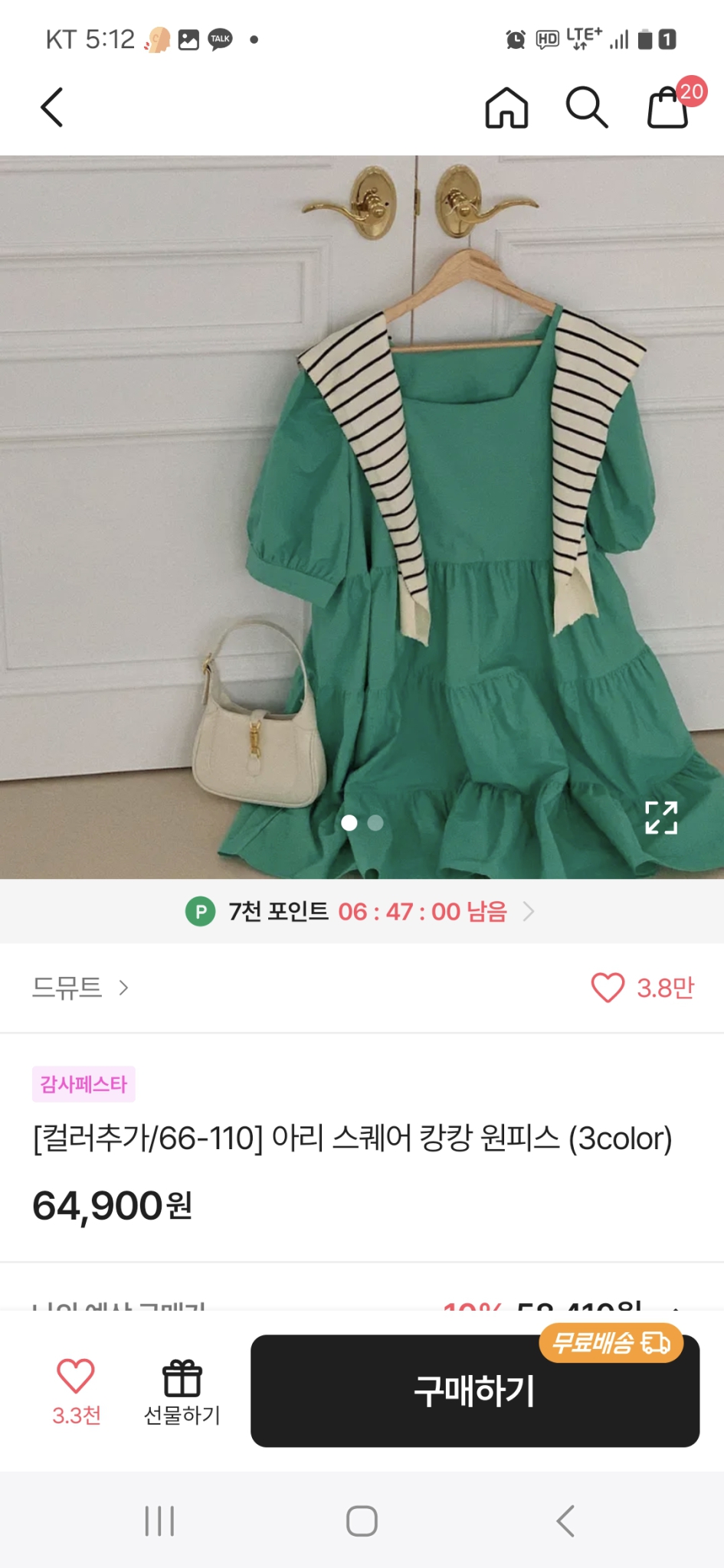
Task: Tap the fullscreen expand icon on product photo
Action: [x=662, y=819]
